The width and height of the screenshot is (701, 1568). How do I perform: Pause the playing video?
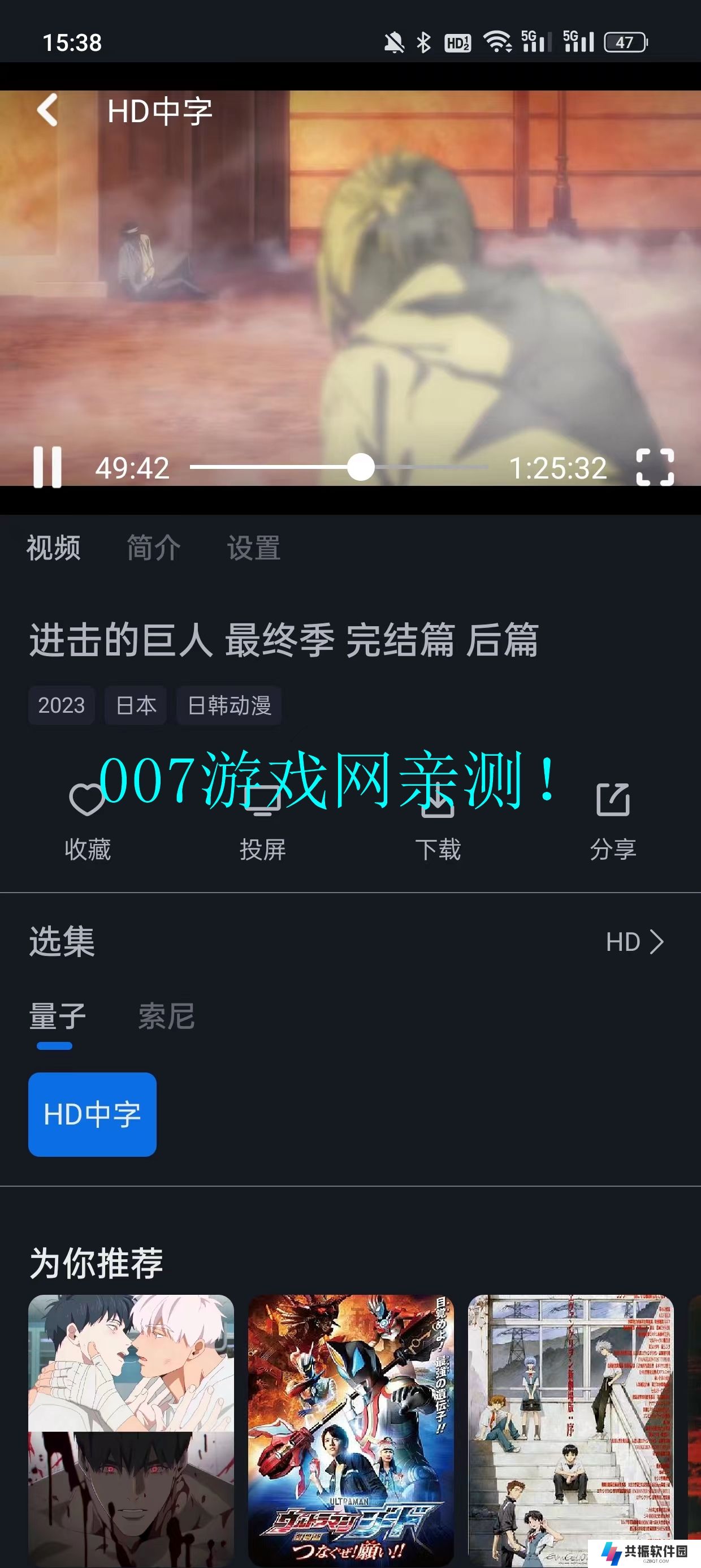click(47, 467)
